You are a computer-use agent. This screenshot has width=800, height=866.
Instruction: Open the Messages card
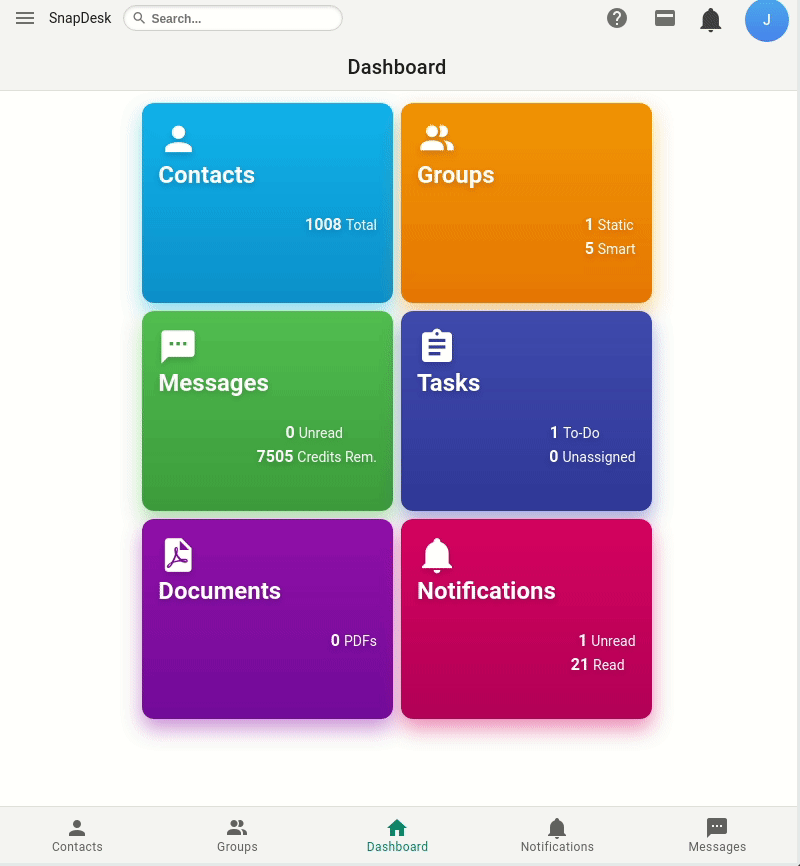coord(267,411)
